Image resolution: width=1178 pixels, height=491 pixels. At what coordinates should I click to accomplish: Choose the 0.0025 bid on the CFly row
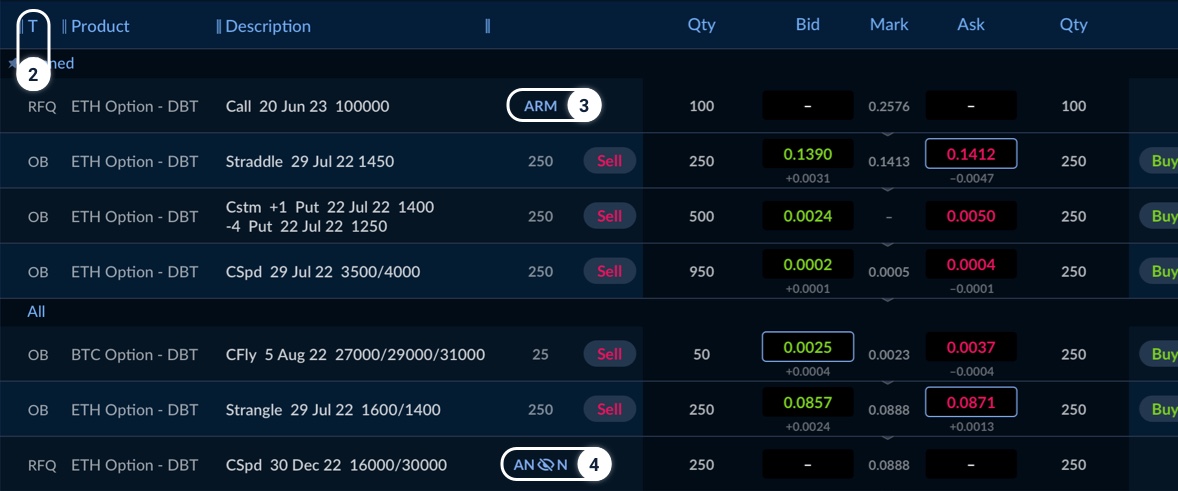point(807,347)
